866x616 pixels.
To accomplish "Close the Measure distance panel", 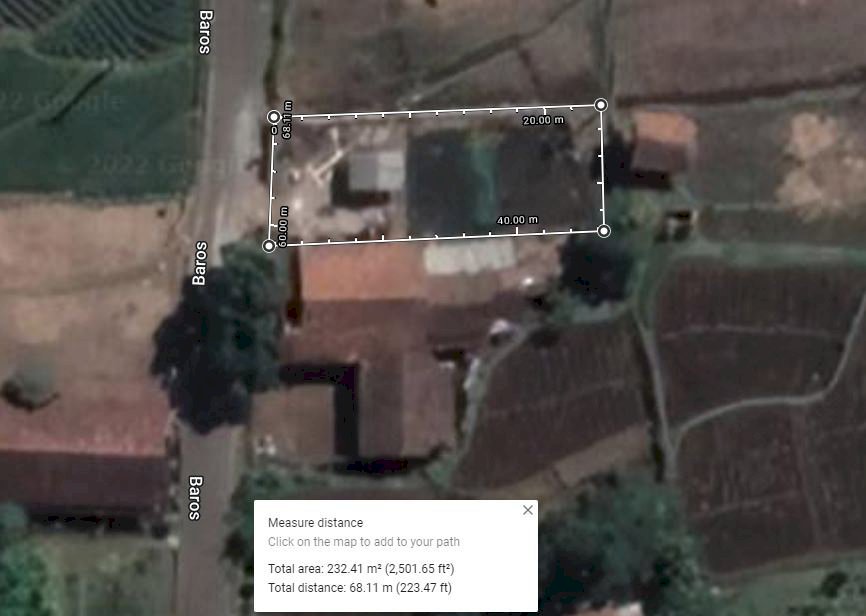I will [528, 510].
